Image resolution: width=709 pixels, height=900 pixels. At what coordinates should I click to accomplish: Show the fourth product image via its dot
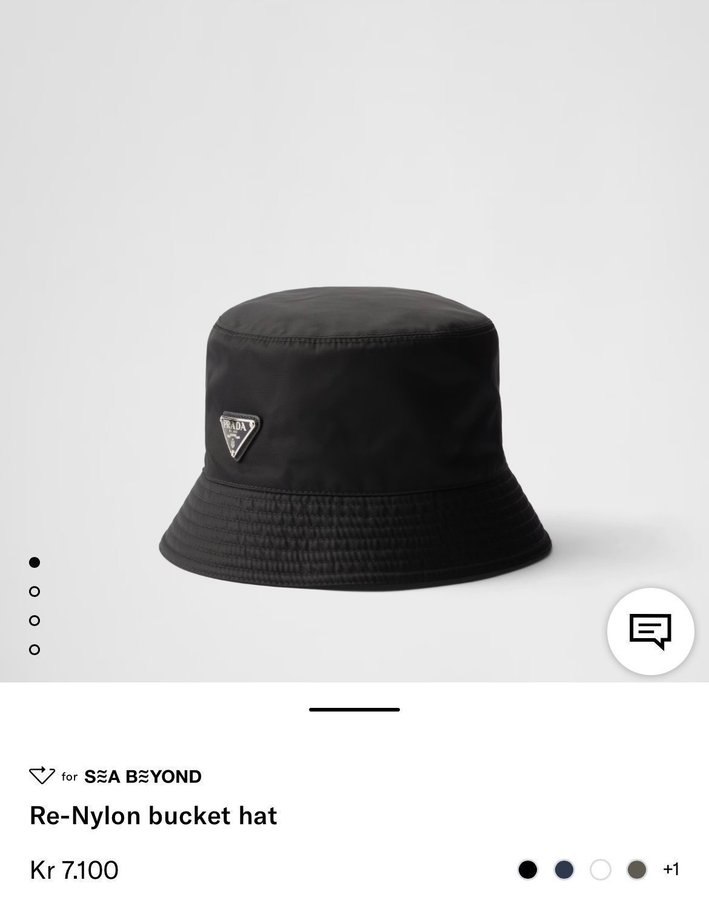coord(35,649)
